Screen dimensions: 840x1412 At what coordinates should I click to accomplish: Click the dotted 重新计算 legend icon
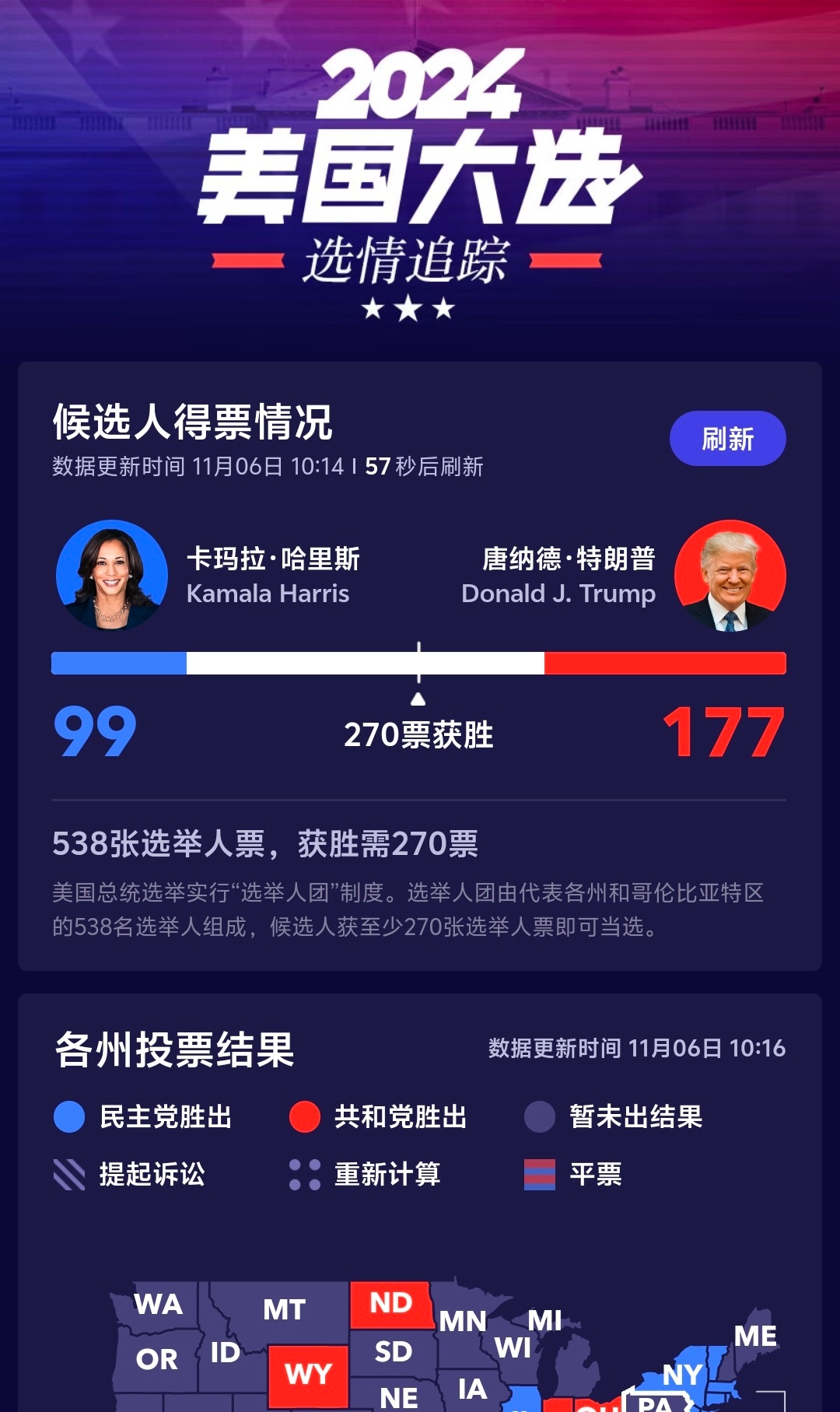click(x=305, y=1176)
